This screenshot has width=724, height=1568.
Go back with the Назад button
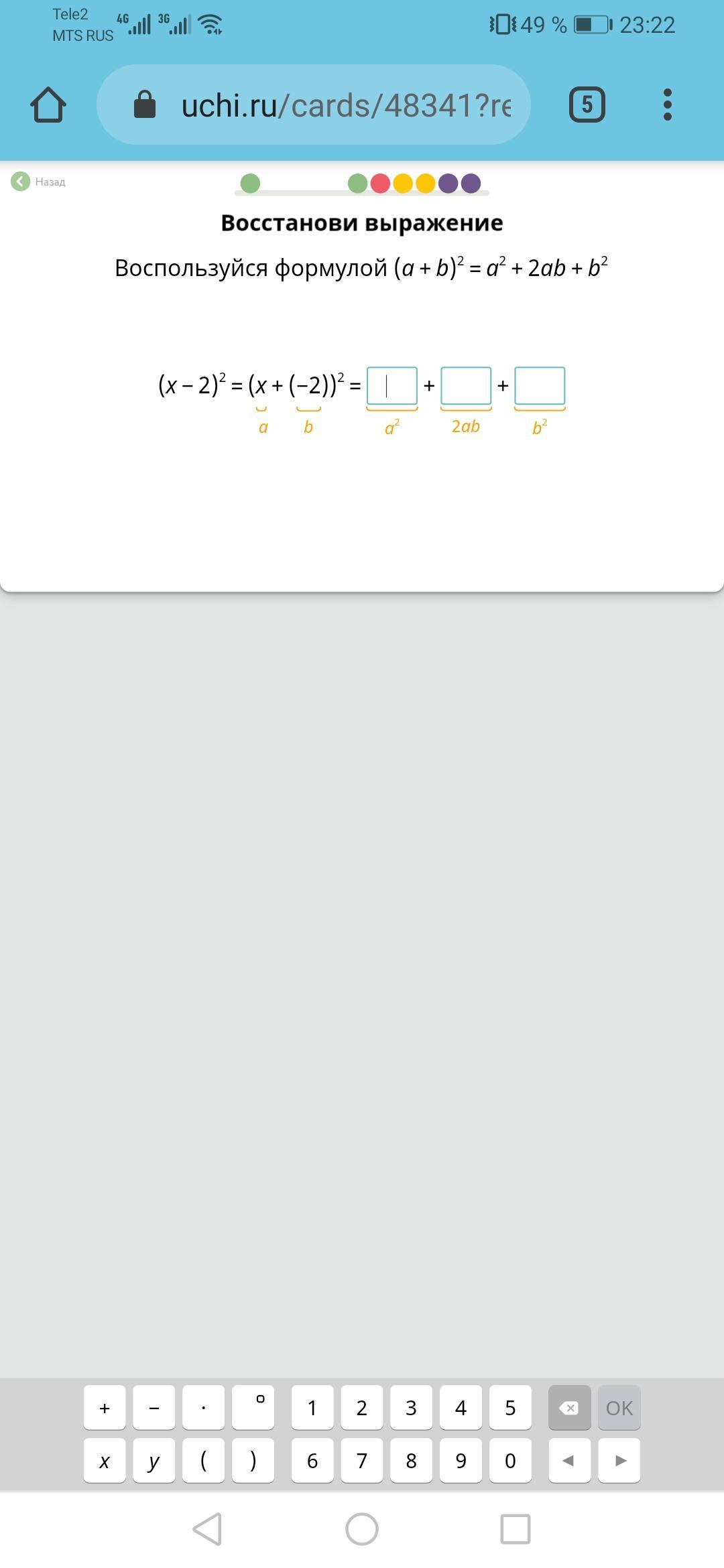(38, 182)
